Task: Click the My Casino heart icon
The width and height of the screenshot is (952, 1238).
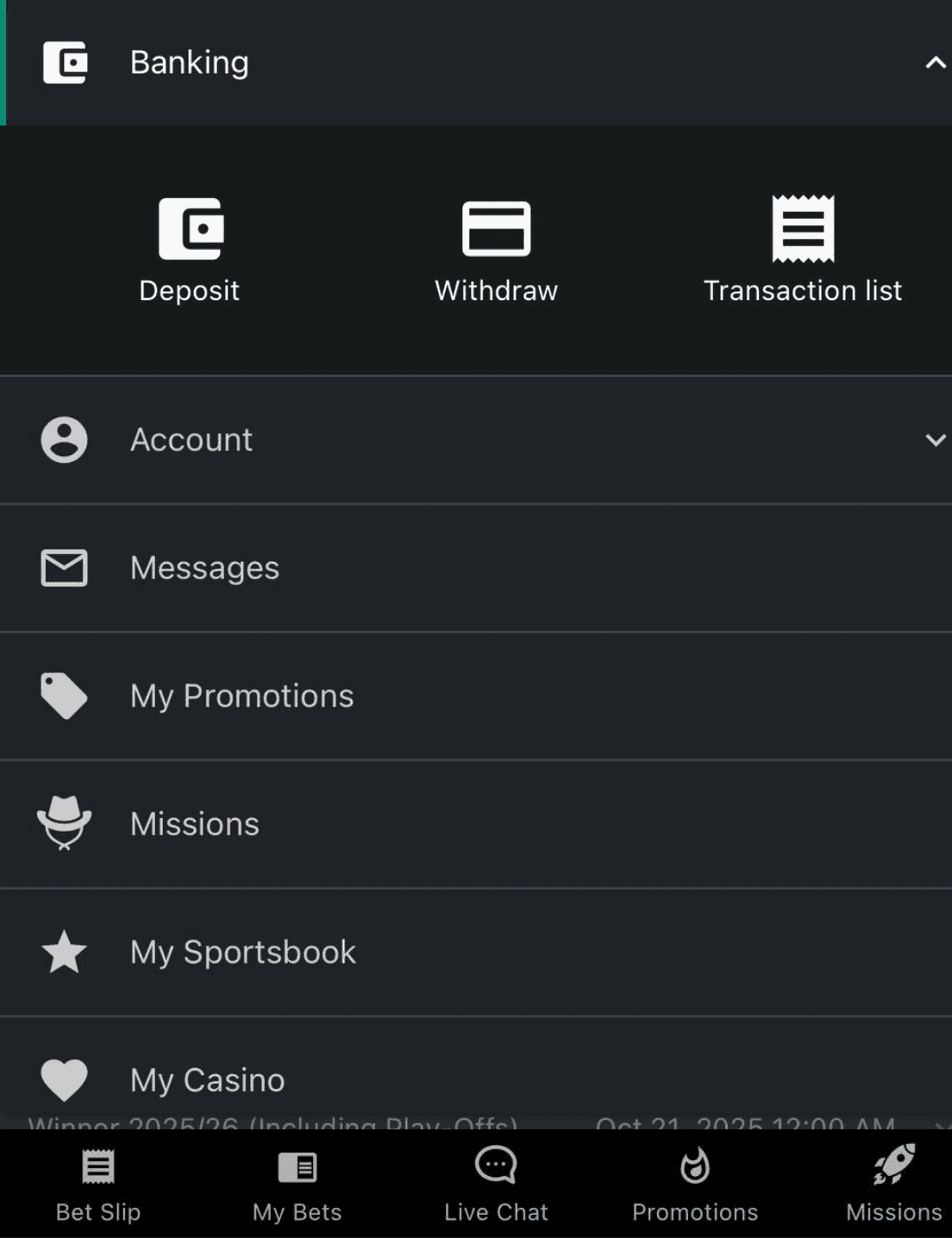Action: click(63, 1079)
